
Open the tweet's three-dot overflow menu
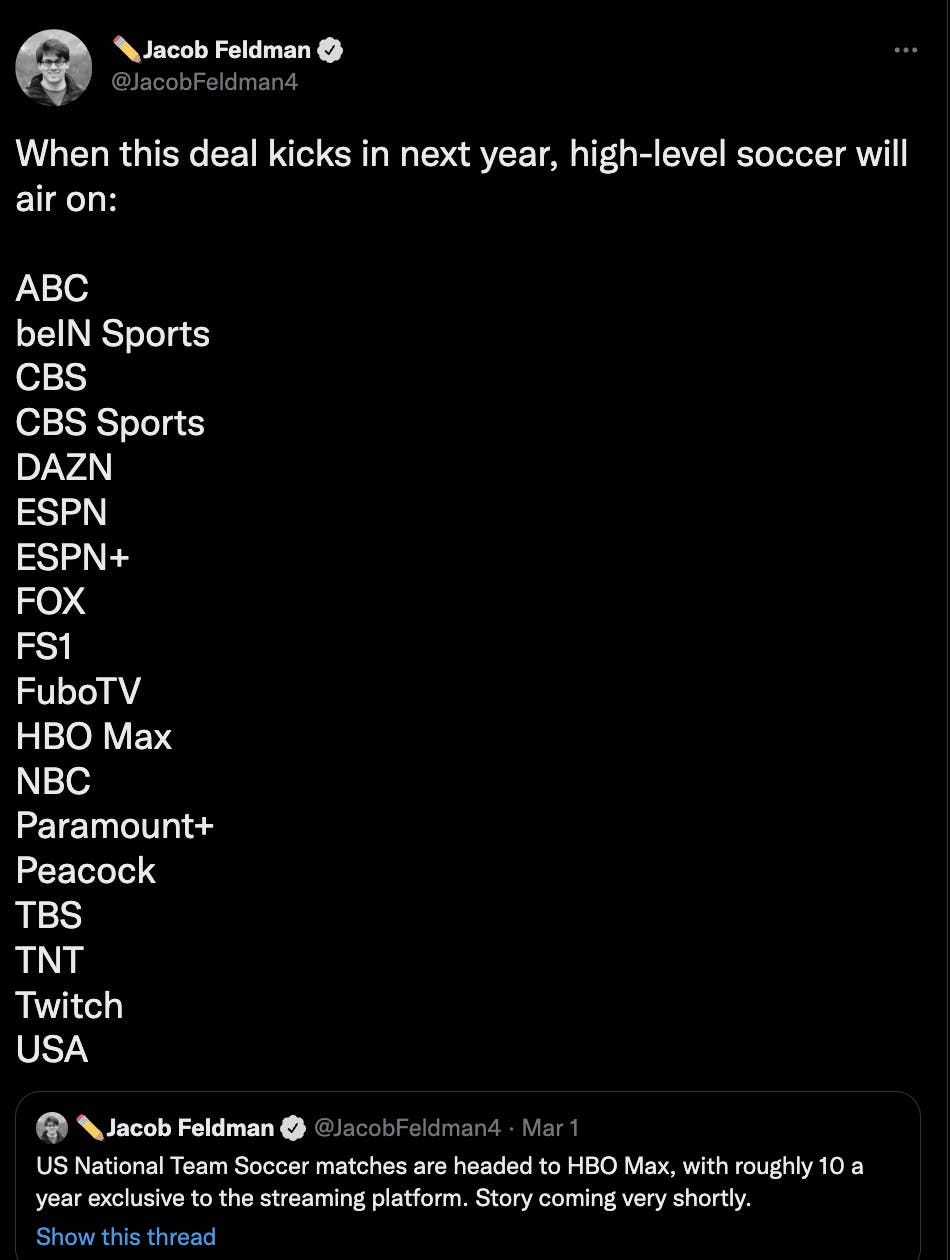pyautogui.click(x=905, y=50)
